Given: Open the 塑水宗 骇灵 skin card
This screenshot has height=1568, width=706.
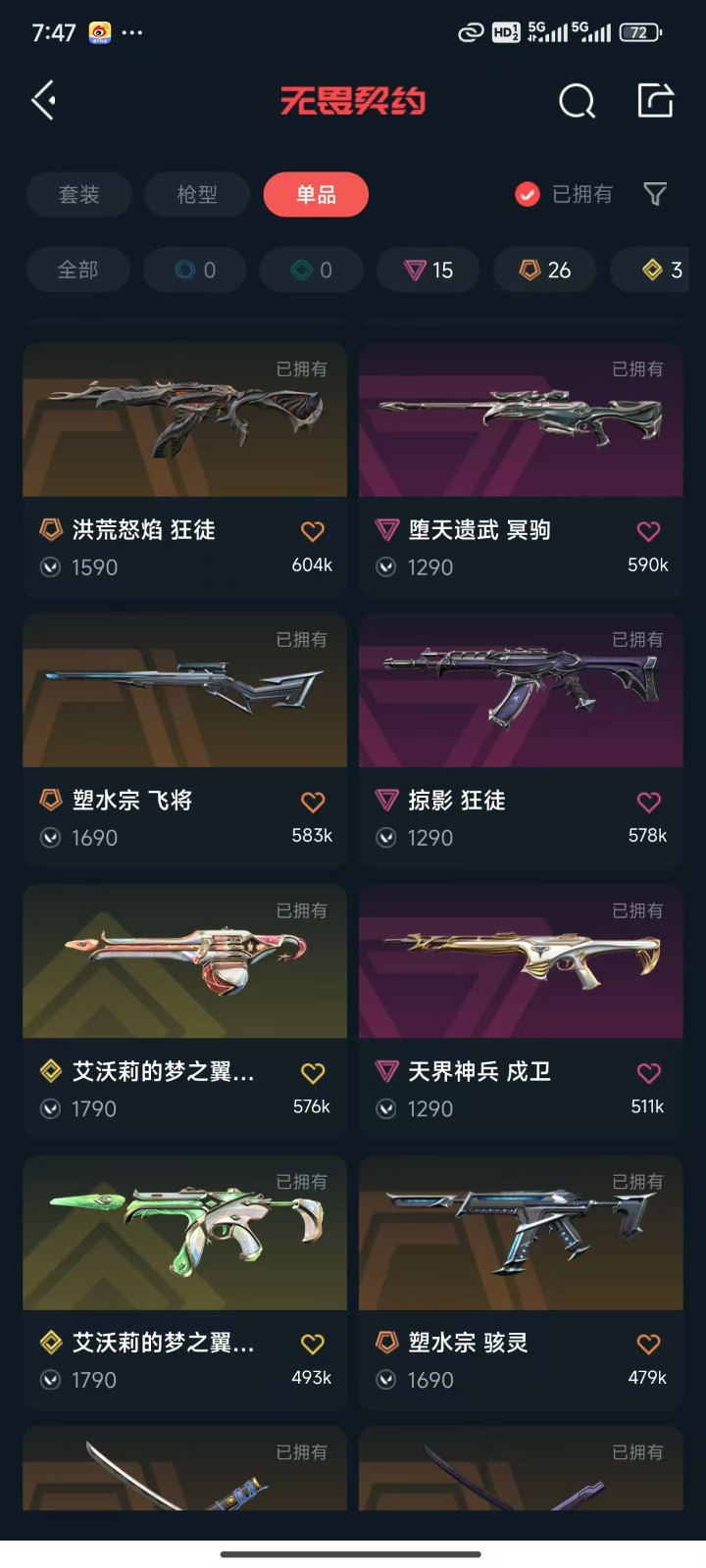Looking at the screenshot, I should pos(521,1234).
